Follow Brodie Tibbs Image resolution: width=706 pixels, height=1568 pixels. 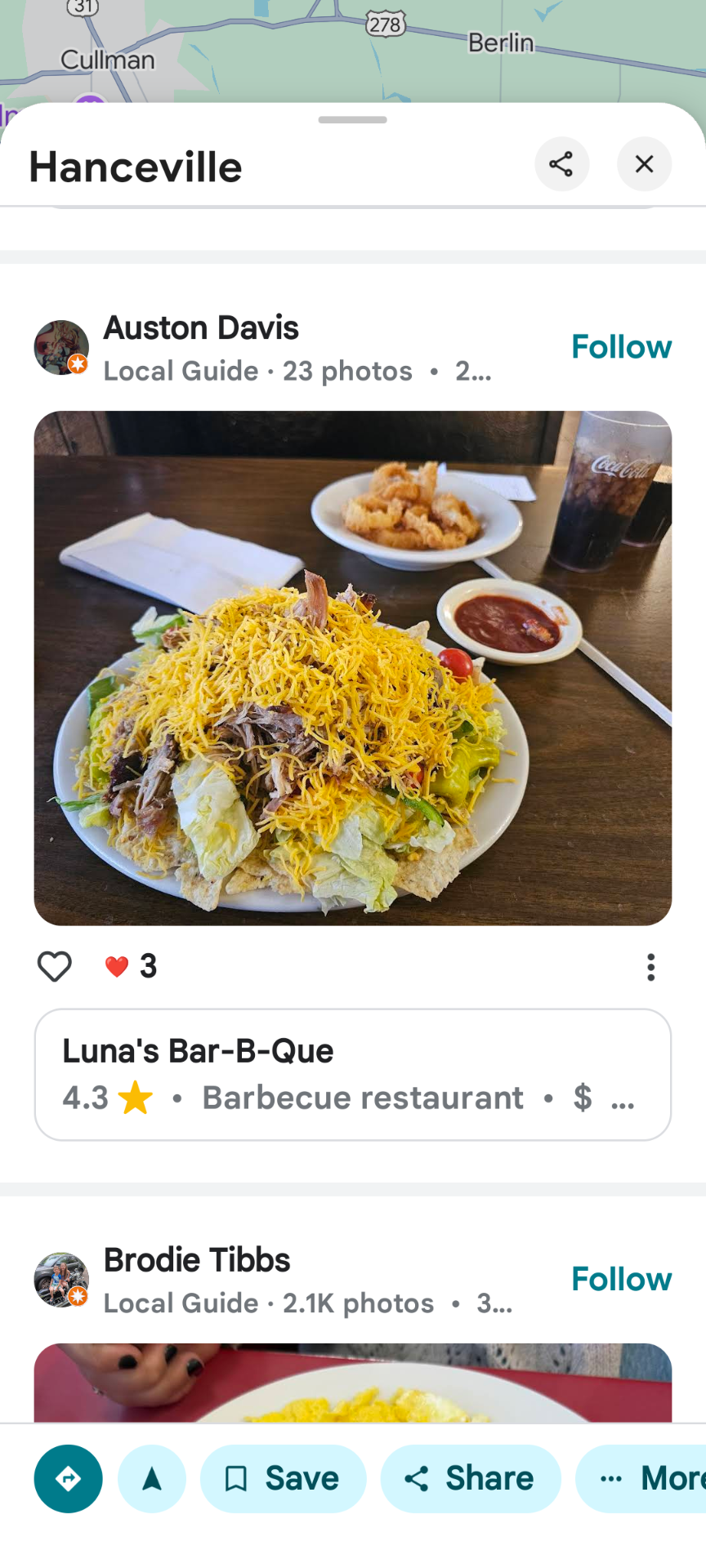pos(621,1280)
